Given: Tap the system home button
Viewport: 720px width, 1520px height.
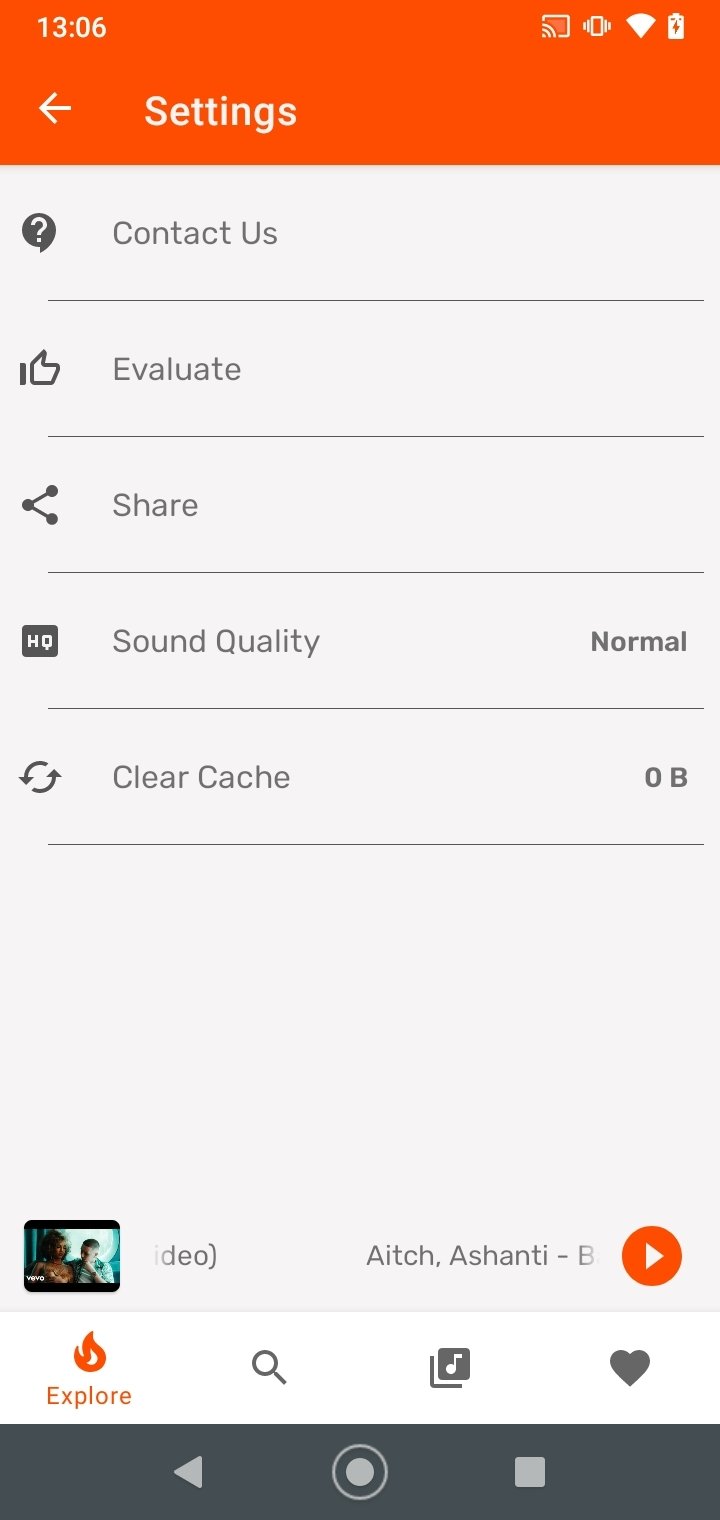Looking at the screenshot, I should (x=360, y=1472).
